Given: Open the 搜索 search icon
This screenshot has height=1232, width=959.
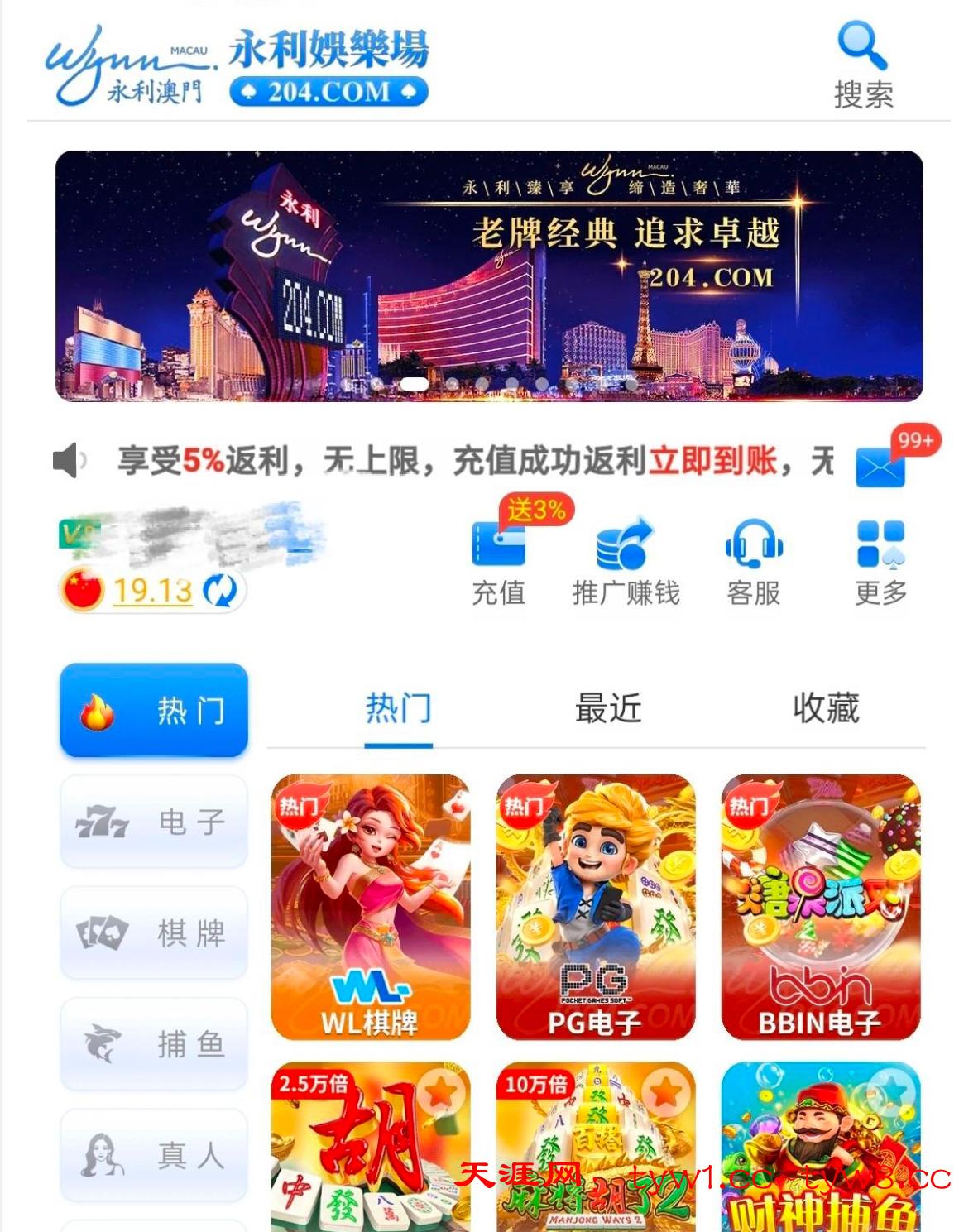Looking at the screenshot, I should [863, 66].
